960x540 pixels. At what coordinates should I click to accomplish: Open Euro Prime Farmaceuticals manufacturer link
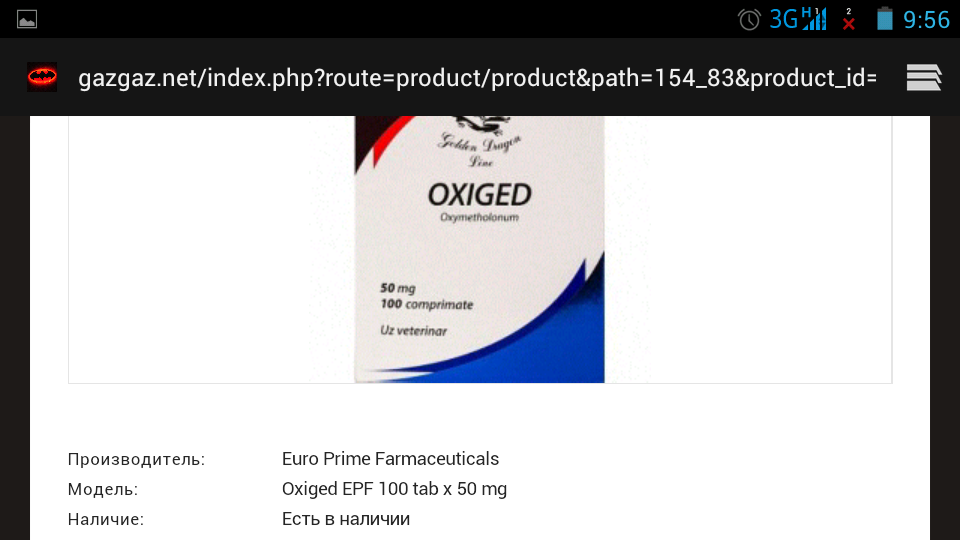click(390, 459)
